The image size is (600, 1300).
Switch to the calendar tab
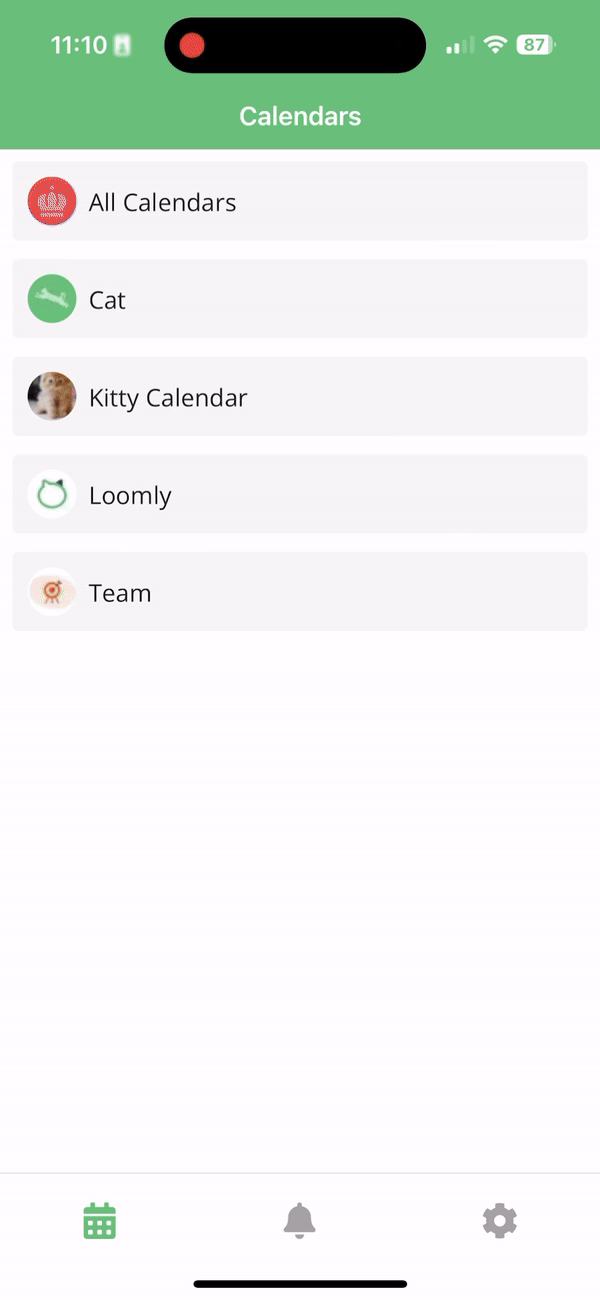[x=100, y=1221]
